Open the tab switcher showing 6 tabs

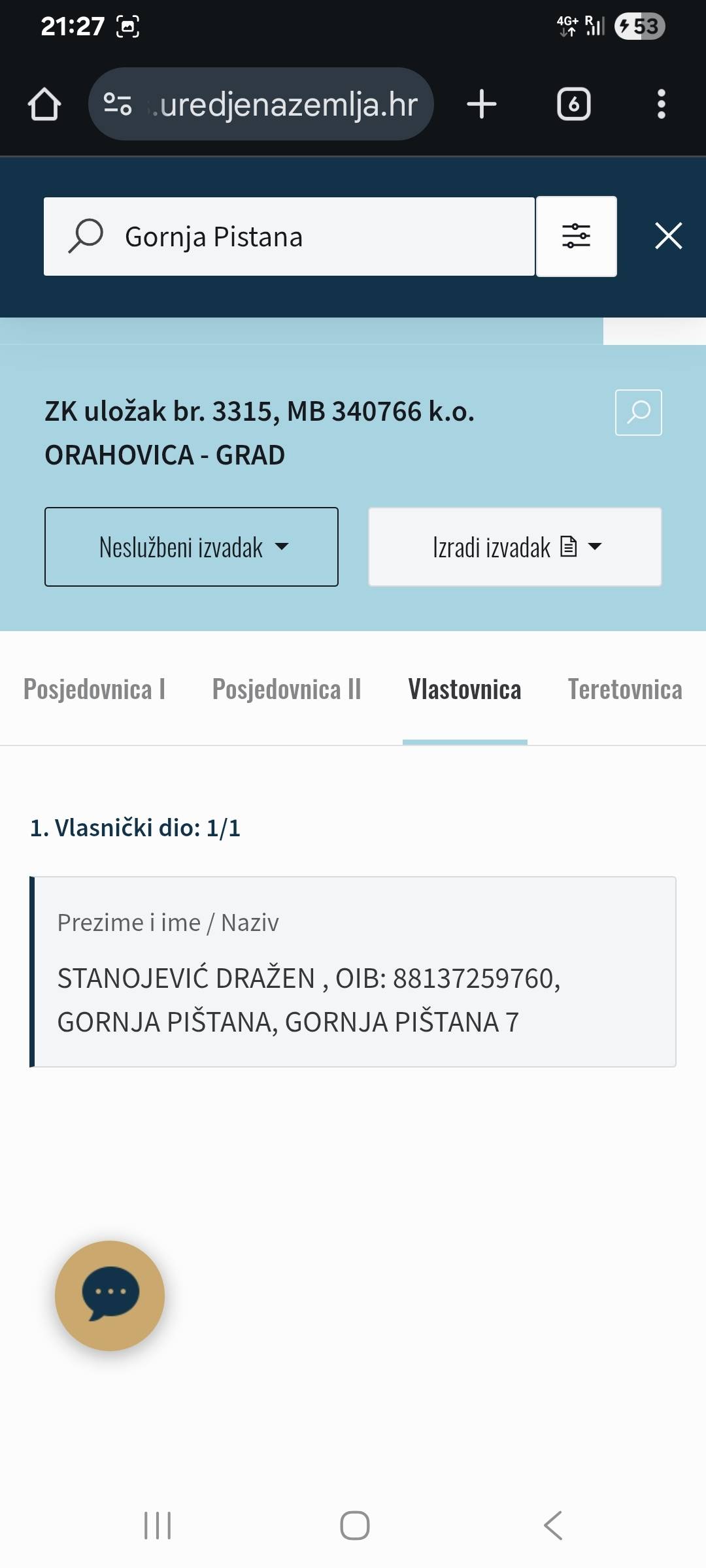tap(573, 105)
